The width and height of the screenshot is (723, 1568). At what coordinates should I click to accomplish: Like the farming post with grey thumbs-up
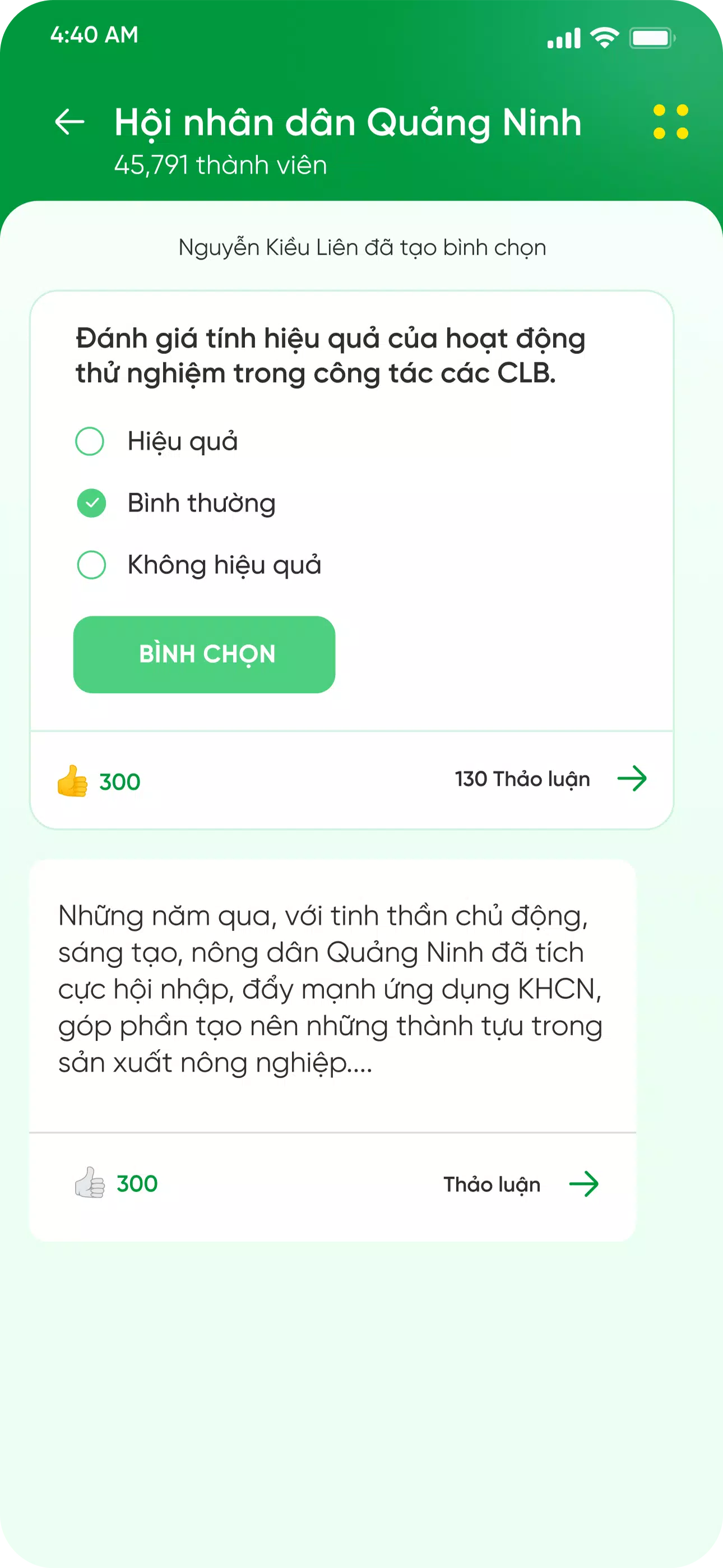tap(90, 1183)
